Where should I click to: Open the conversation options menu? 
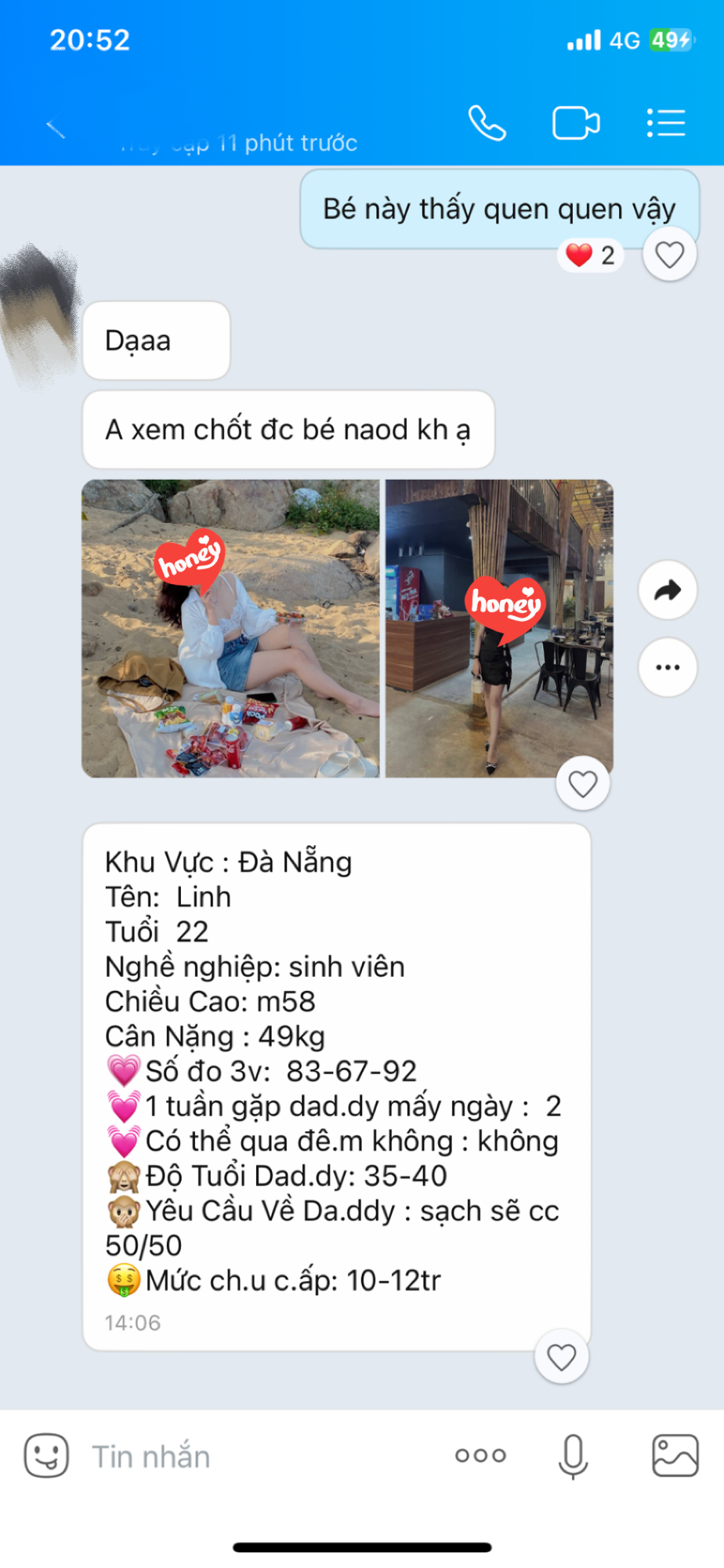tap(666, 123)
